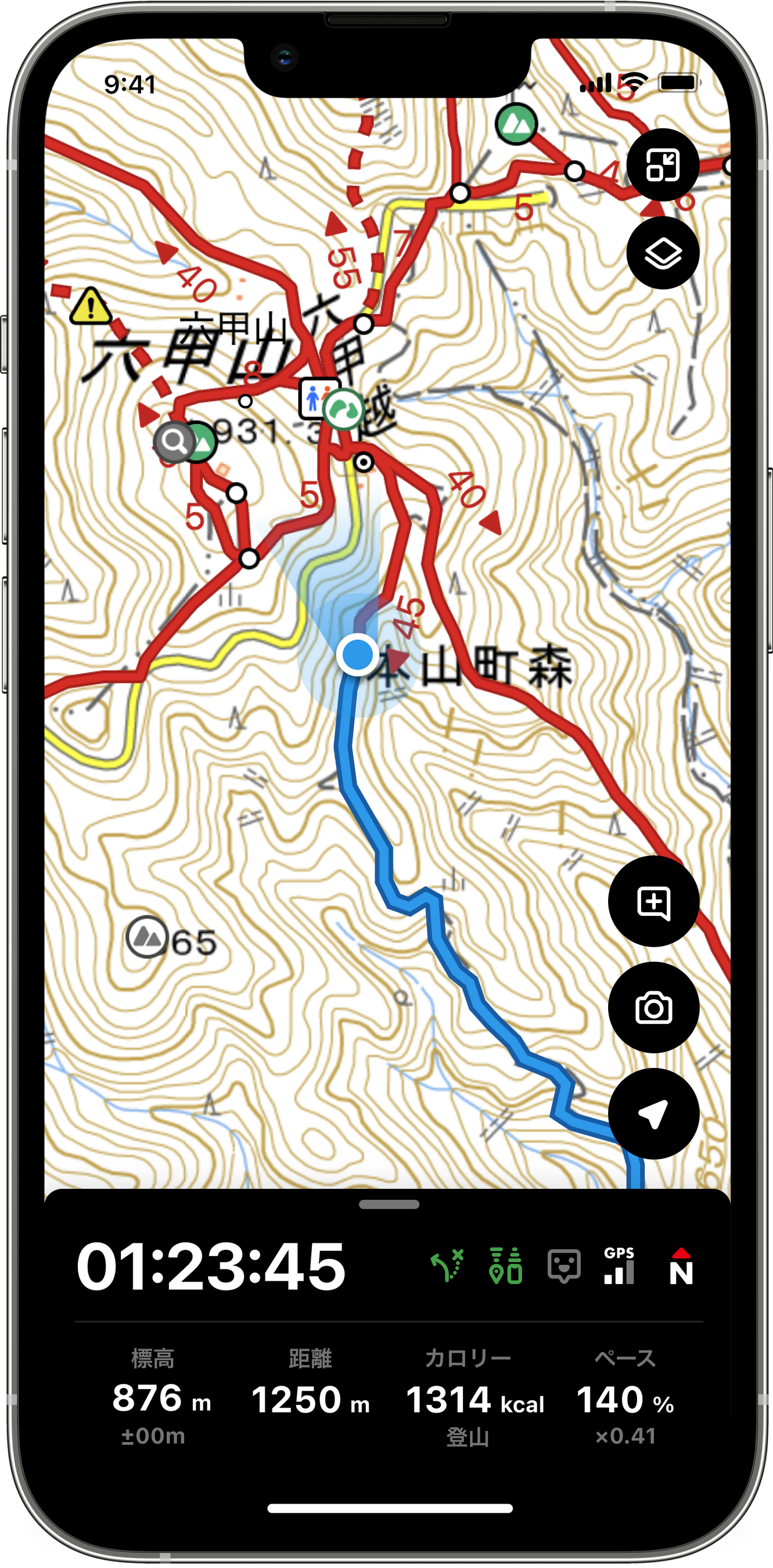773x1568 pixels.
Task: Tap the location and phone sync icon
Action: [505, 1266]
